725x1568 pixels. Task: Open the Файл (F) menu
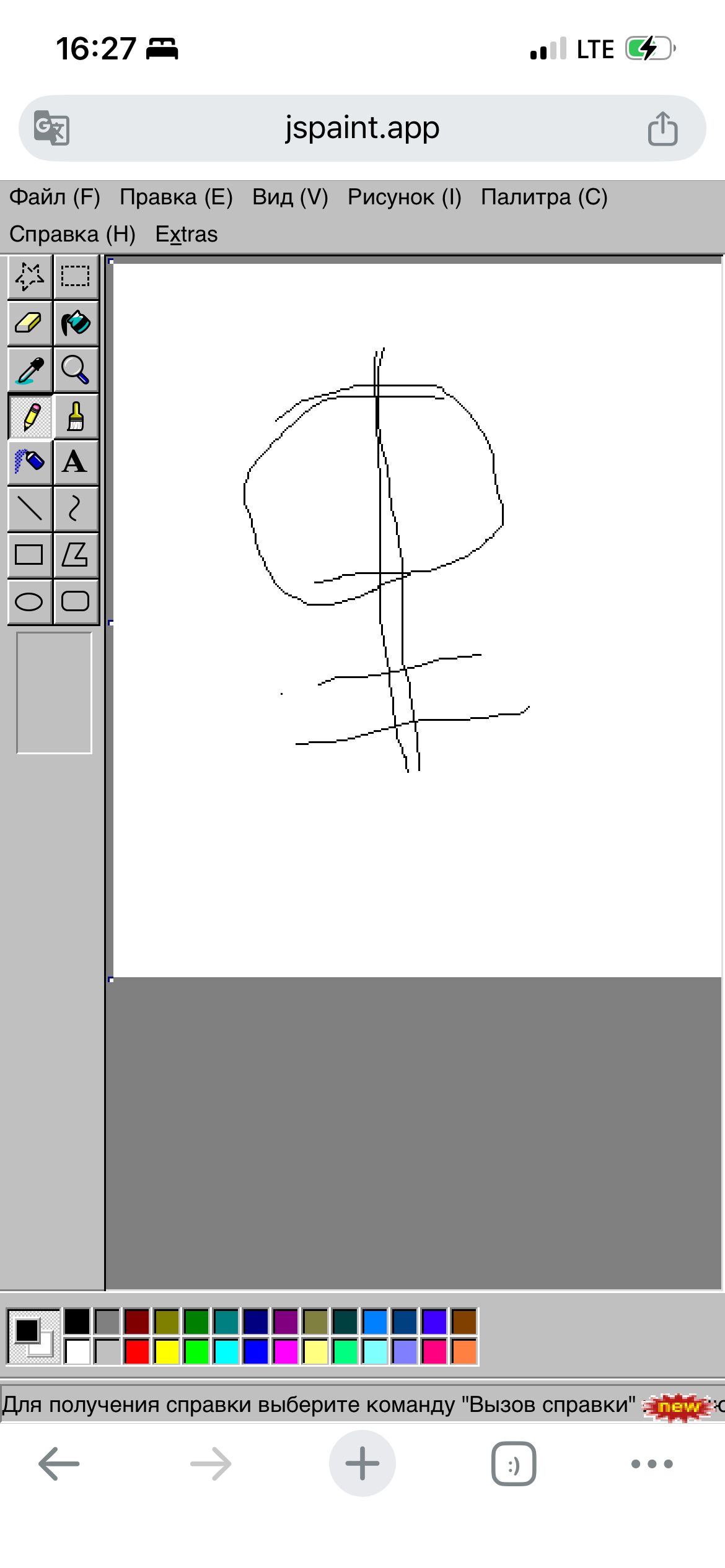click(x=55, y=198)
